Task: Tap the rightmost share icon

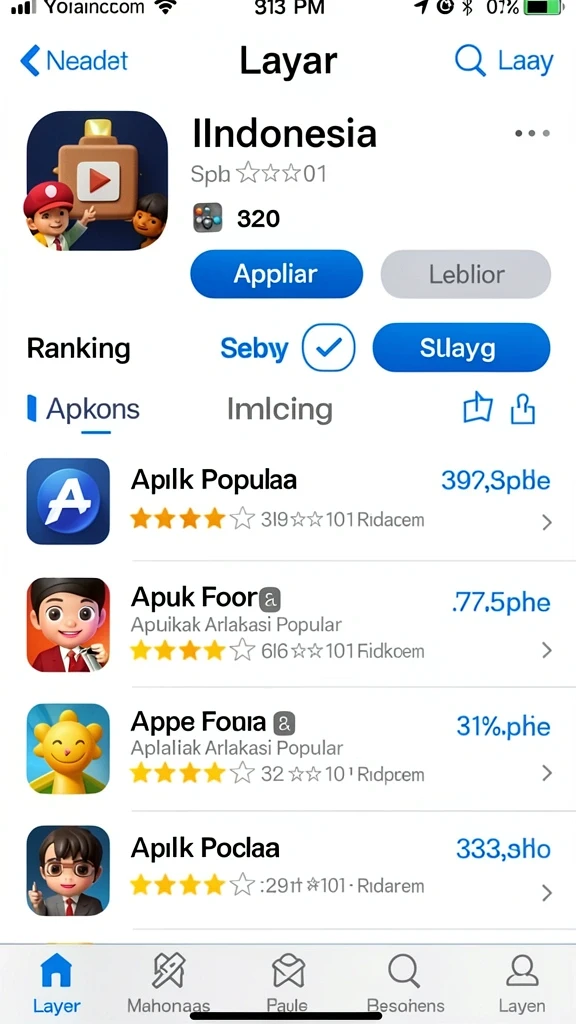Action: tap(522, 409)
